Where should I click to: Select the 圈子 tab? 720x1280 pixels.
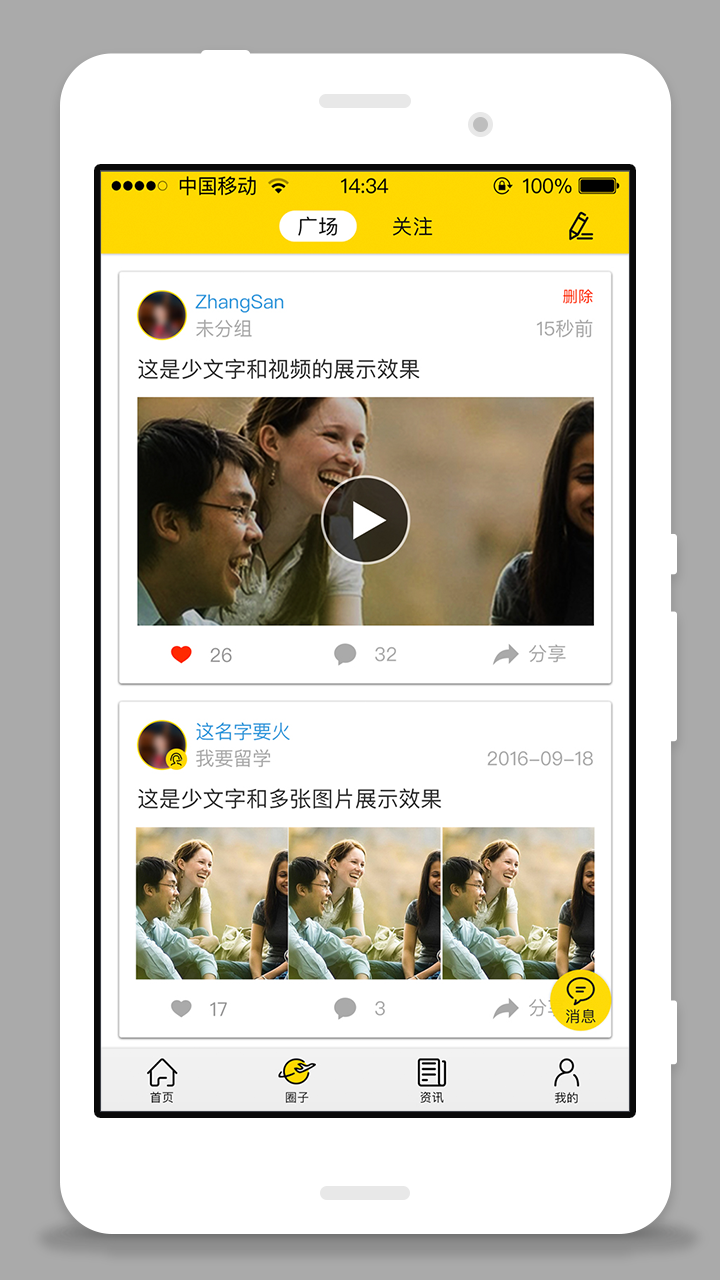pyautogui.click(x=296, y=1080)
